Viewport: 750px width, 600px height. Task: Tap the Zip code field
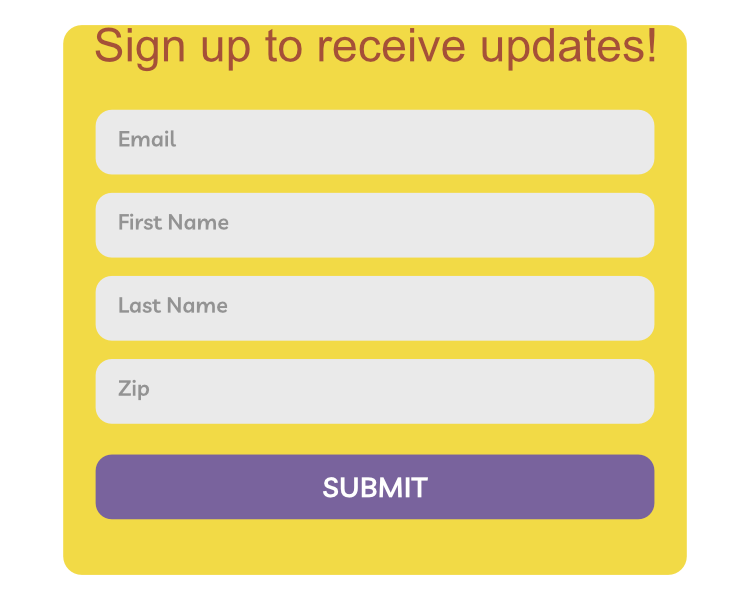[x=375, y=391]
